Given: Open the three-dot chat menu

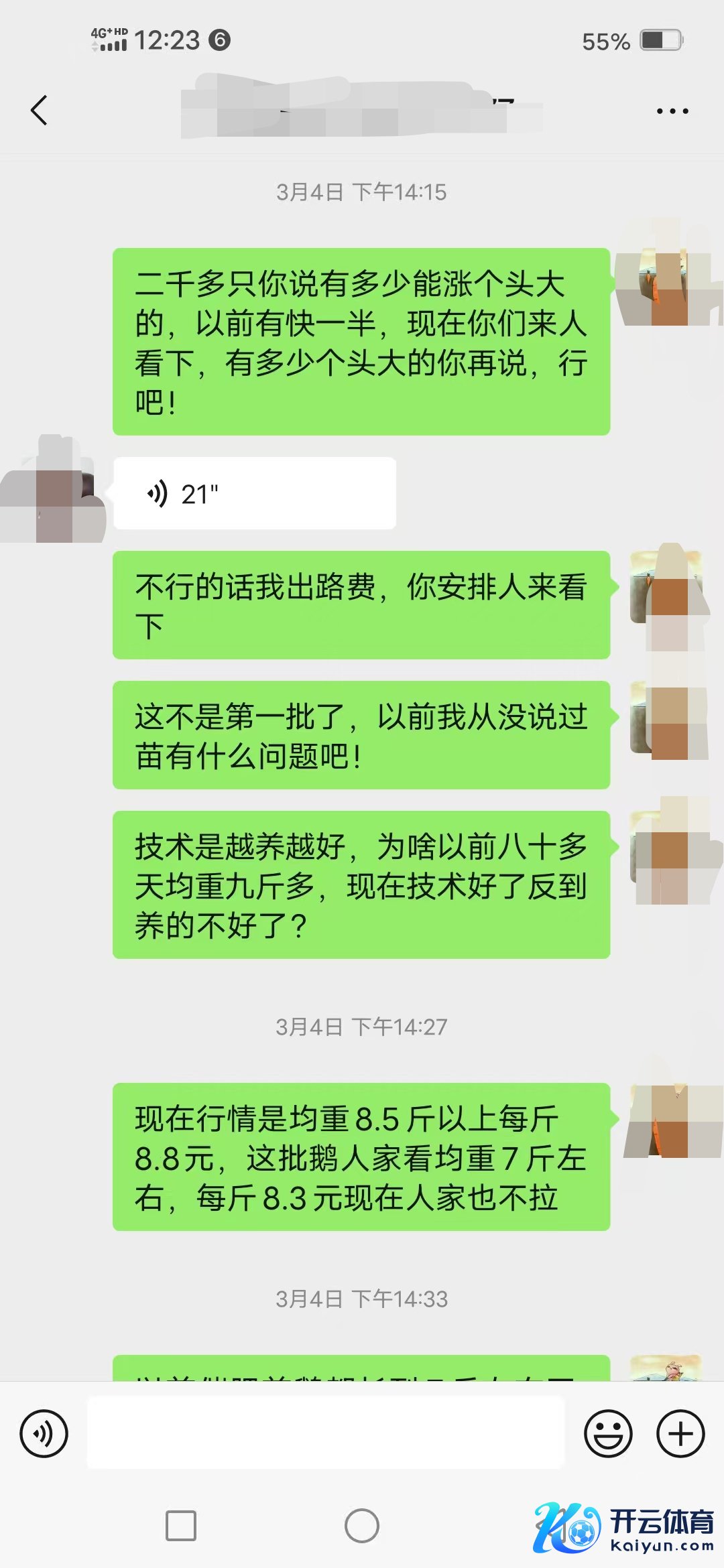Looking at the screenshot, I should click(x=672, y=111).
